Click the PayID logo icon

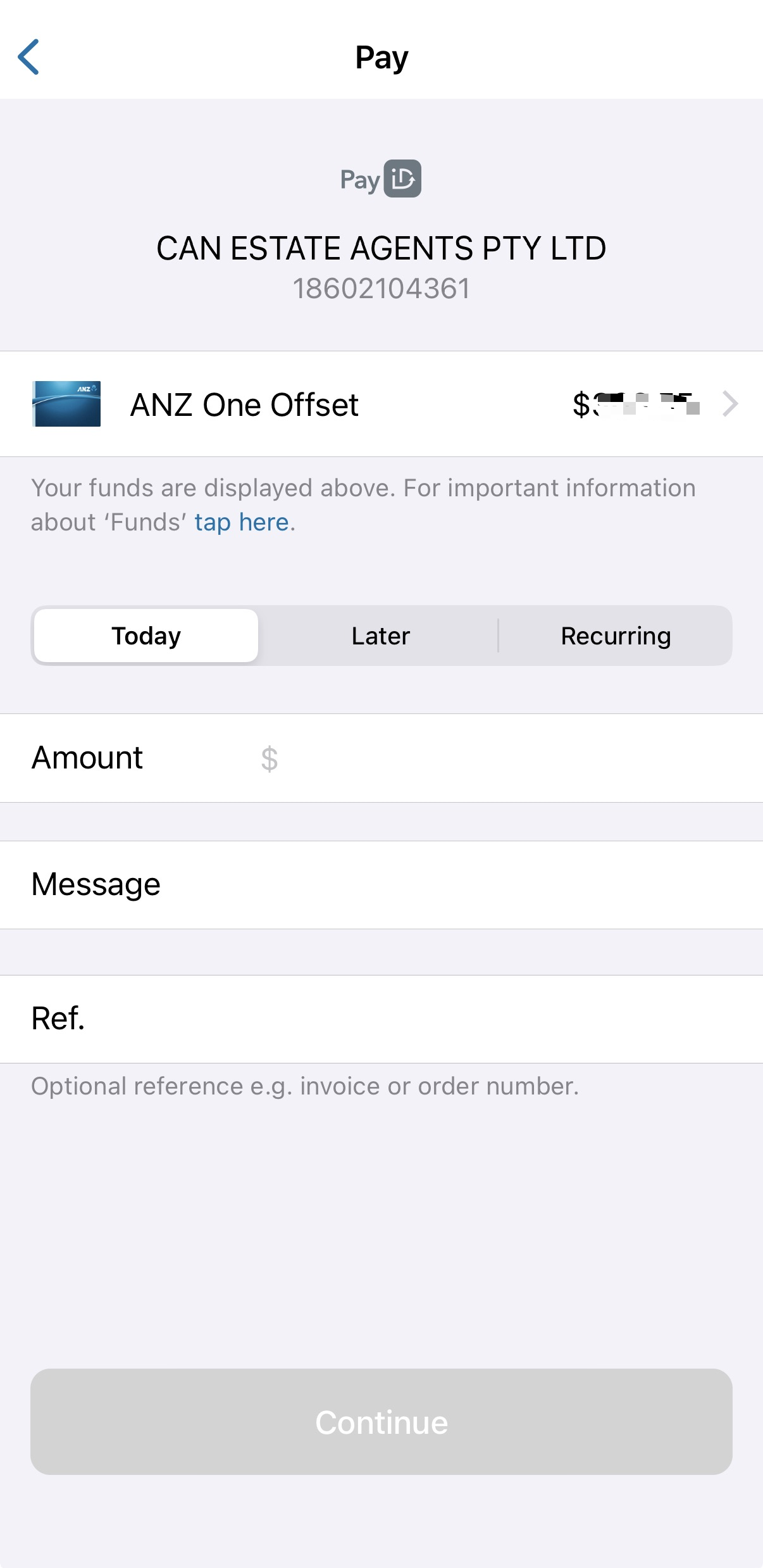(x=403, y=179)
